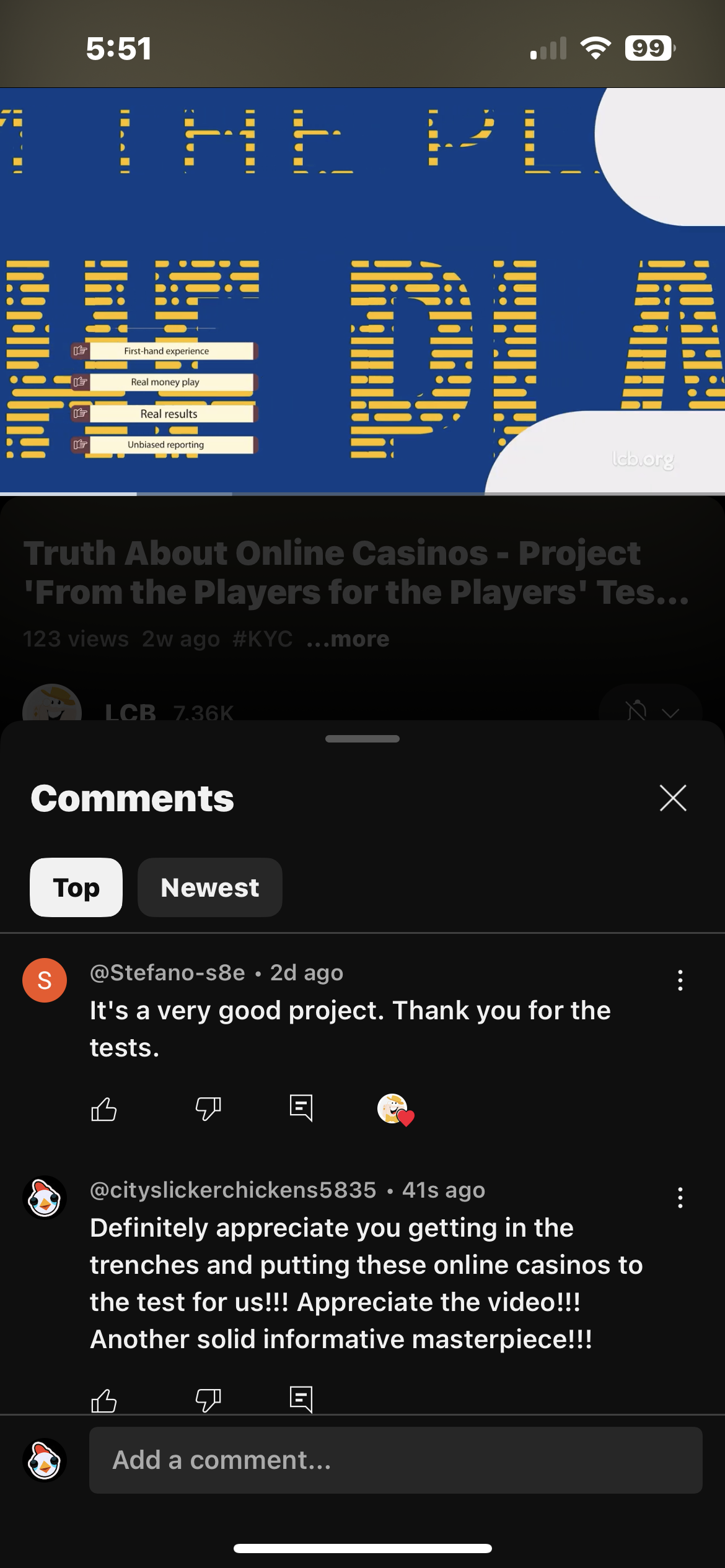Close the Comments panel

pyautogui.click(x=673, y=798)
